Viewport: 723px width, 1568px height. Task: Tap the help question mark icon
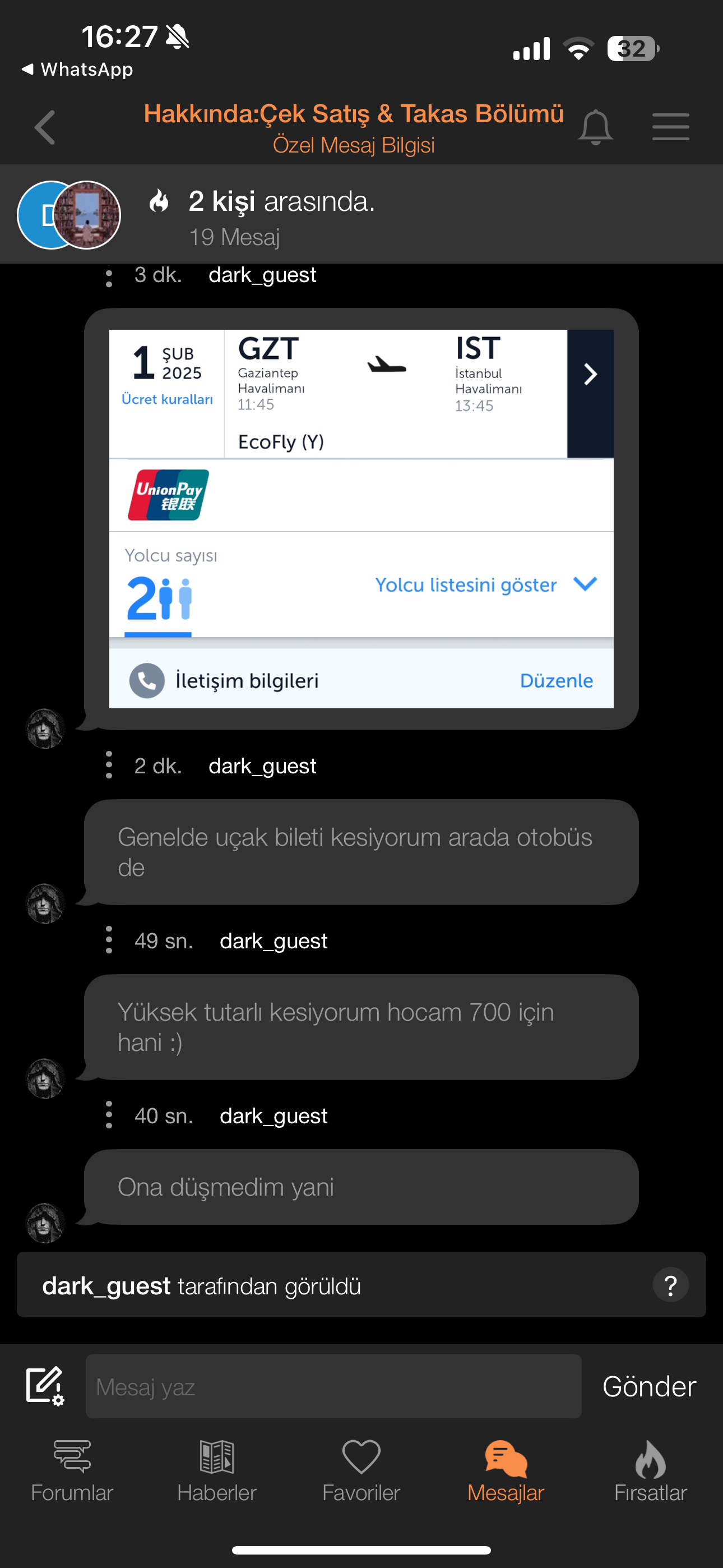671,1285
